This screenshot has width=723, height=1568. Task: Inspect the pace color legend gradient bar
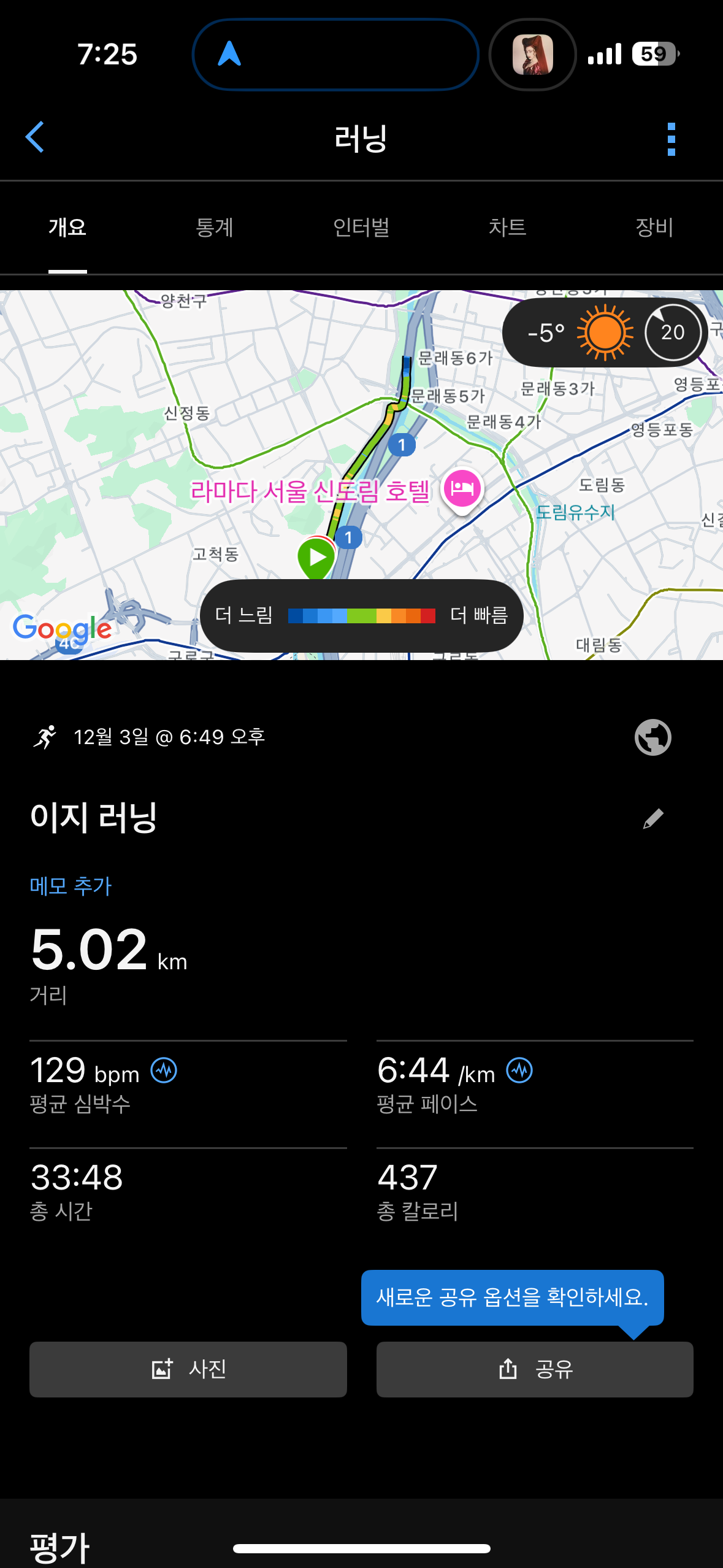[x=362, y=615]
